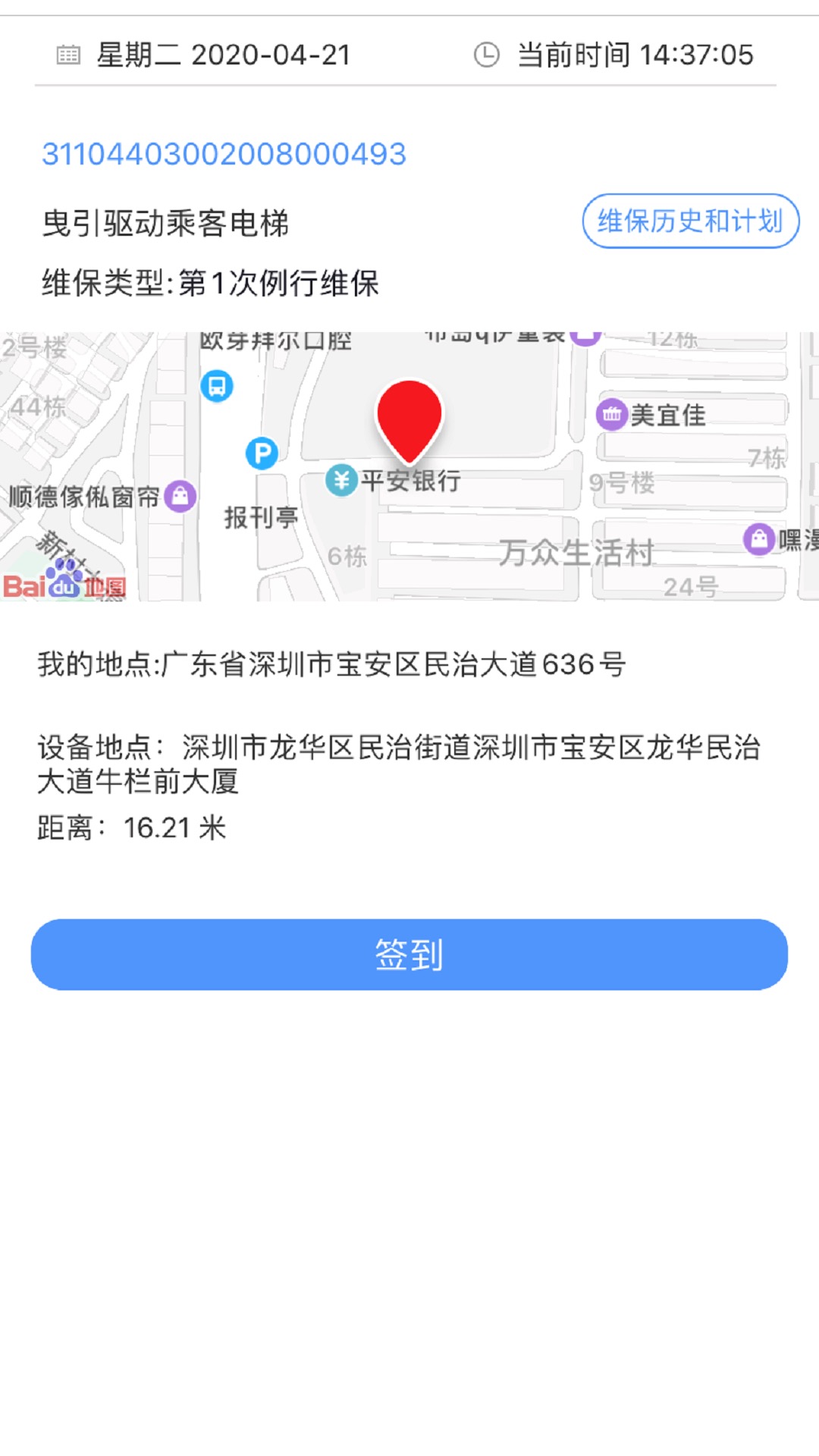Click the 平安银行 bank marker icon
This screenshot has width=819, height=1456.
[341, 480]
